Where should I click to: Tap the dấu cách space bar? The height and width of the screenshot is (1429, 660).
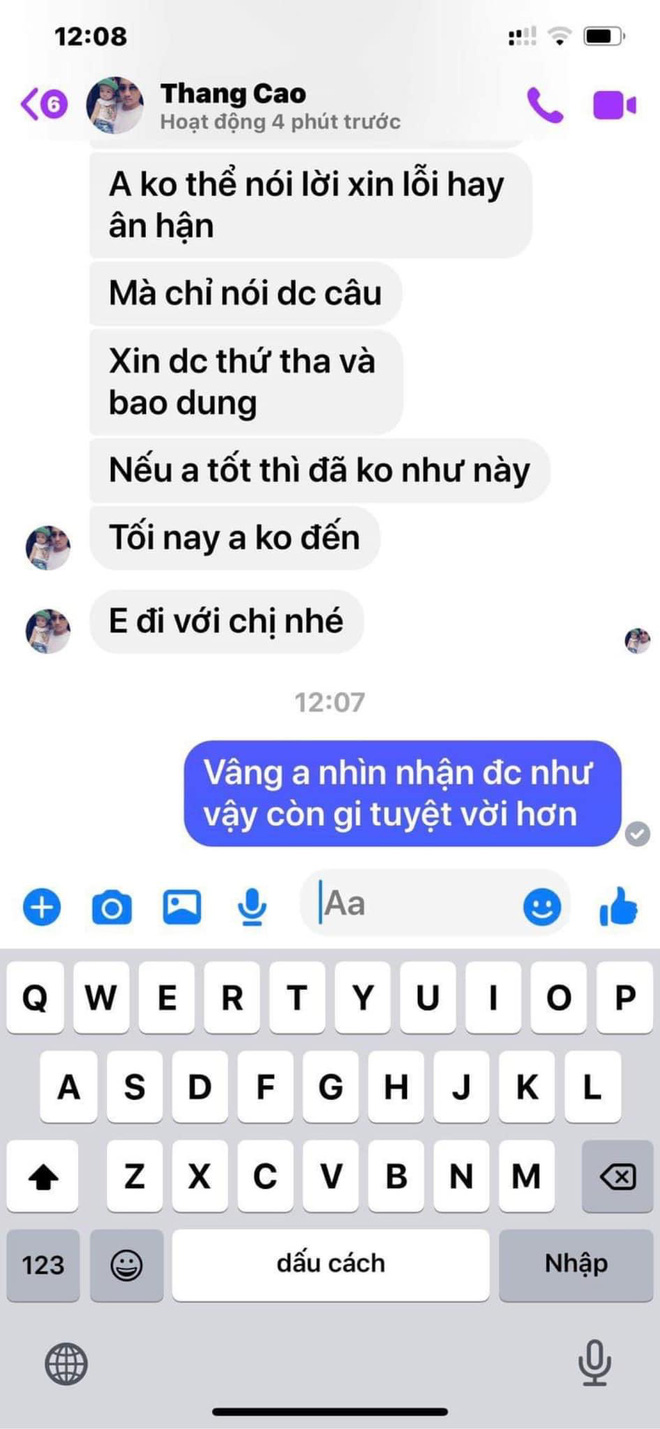pos(330,1264)
